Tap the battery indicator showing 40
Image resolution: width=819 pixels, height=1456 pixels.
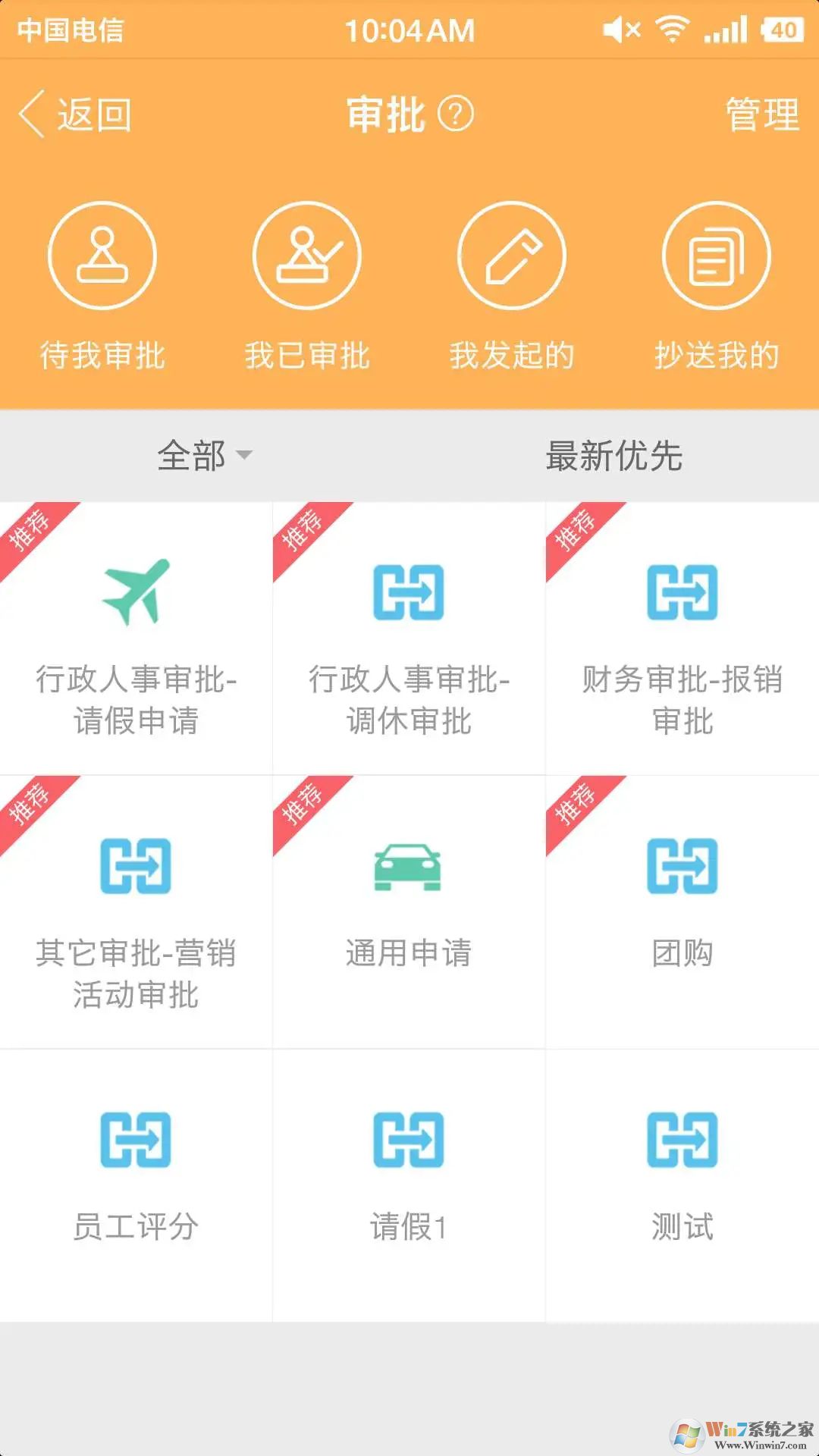pos(783,29)
